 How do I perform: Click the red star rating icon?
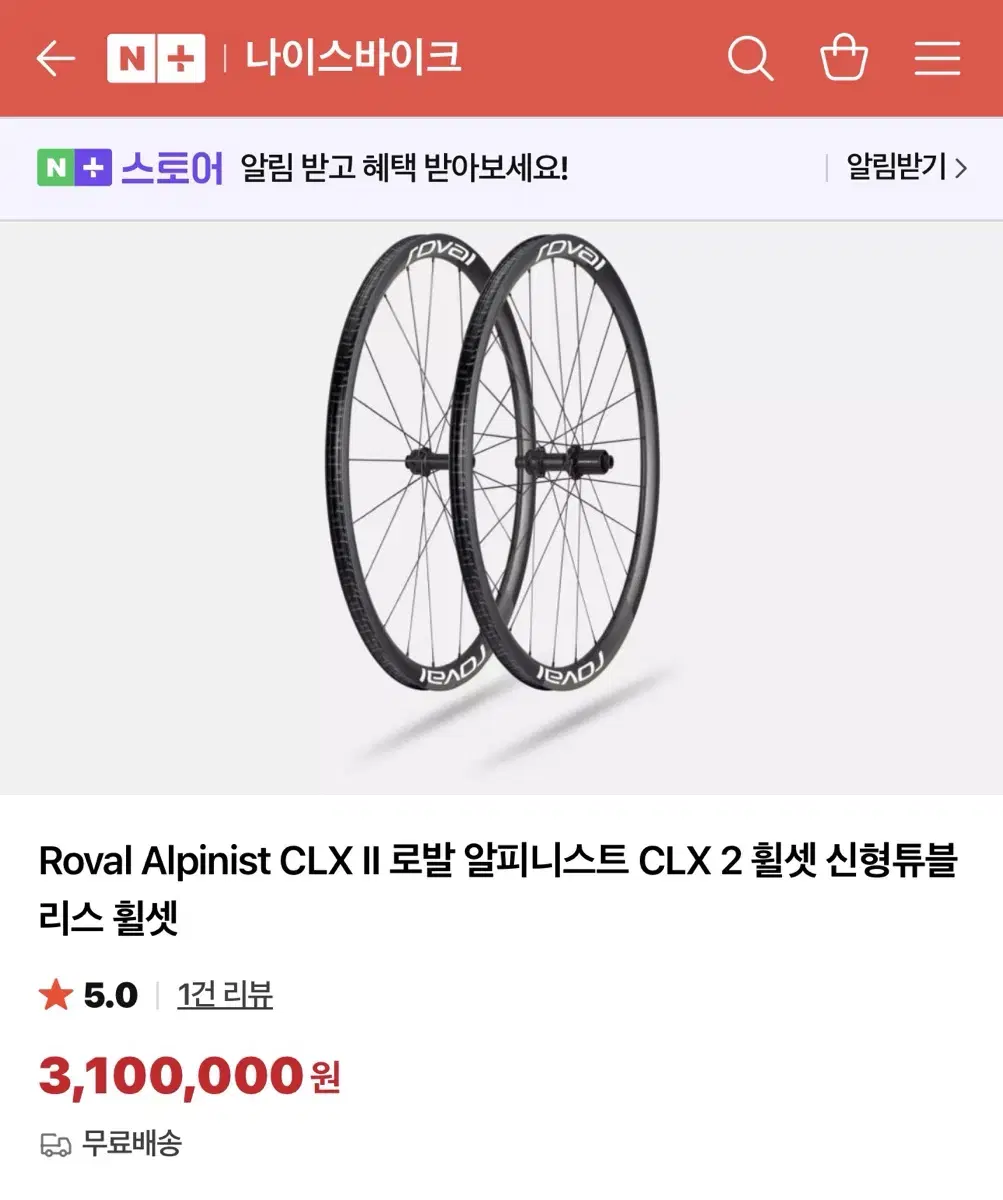pos(56,995)
